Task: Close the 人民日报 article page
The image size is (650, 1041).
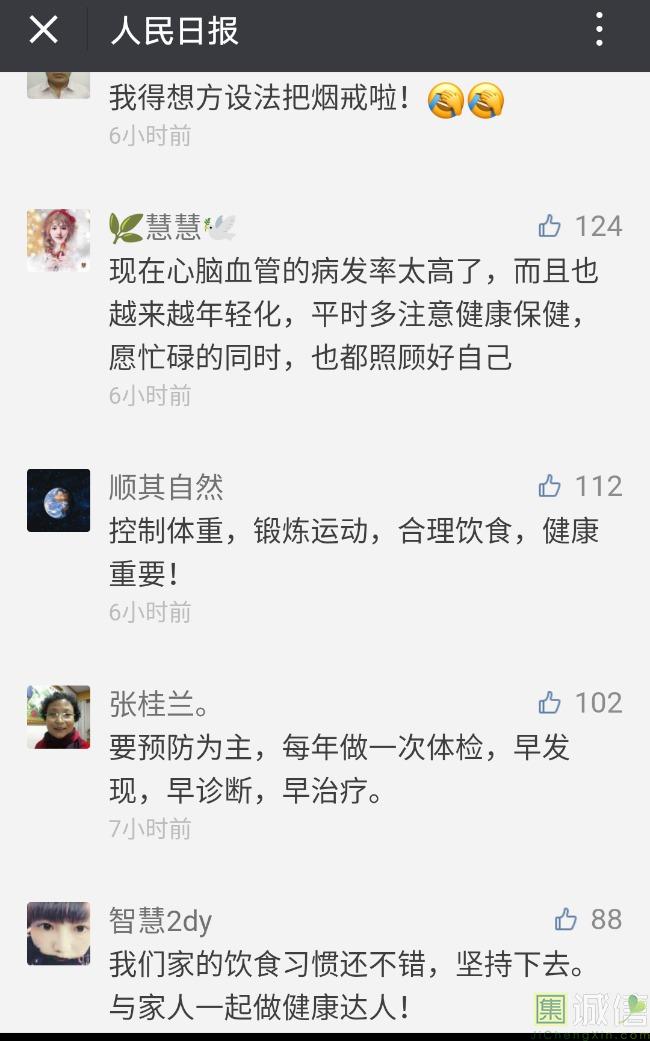Action: [x=43, y=31]
